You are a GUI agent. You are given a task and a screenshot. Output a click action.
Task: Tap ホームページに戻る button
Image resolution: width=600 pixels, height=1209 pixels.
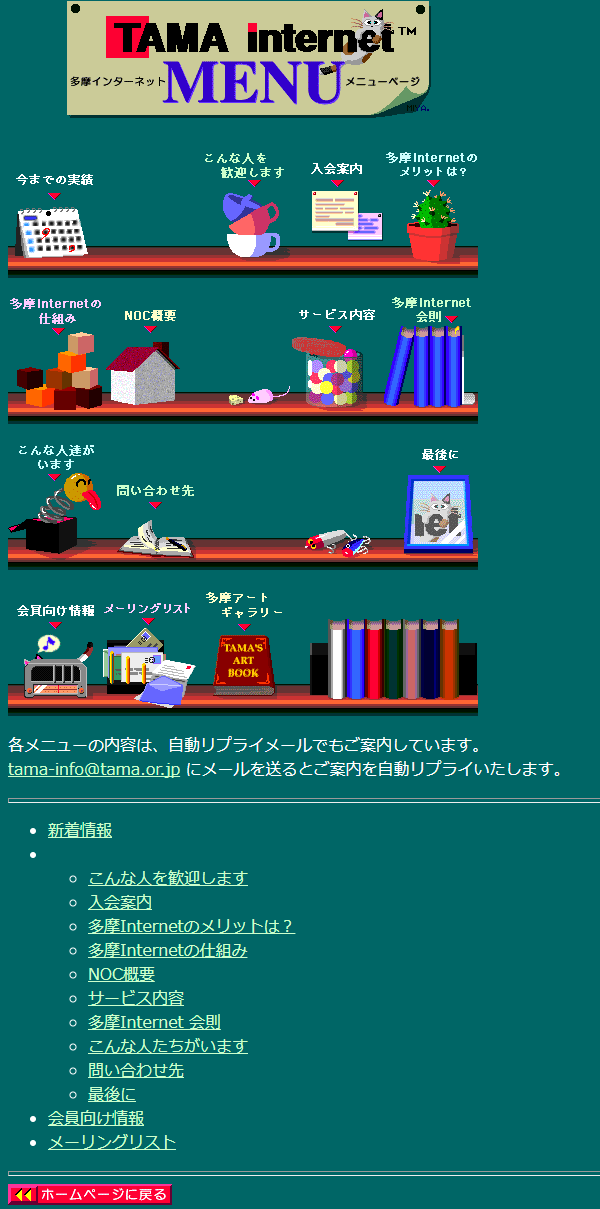tap(90, 1194)
